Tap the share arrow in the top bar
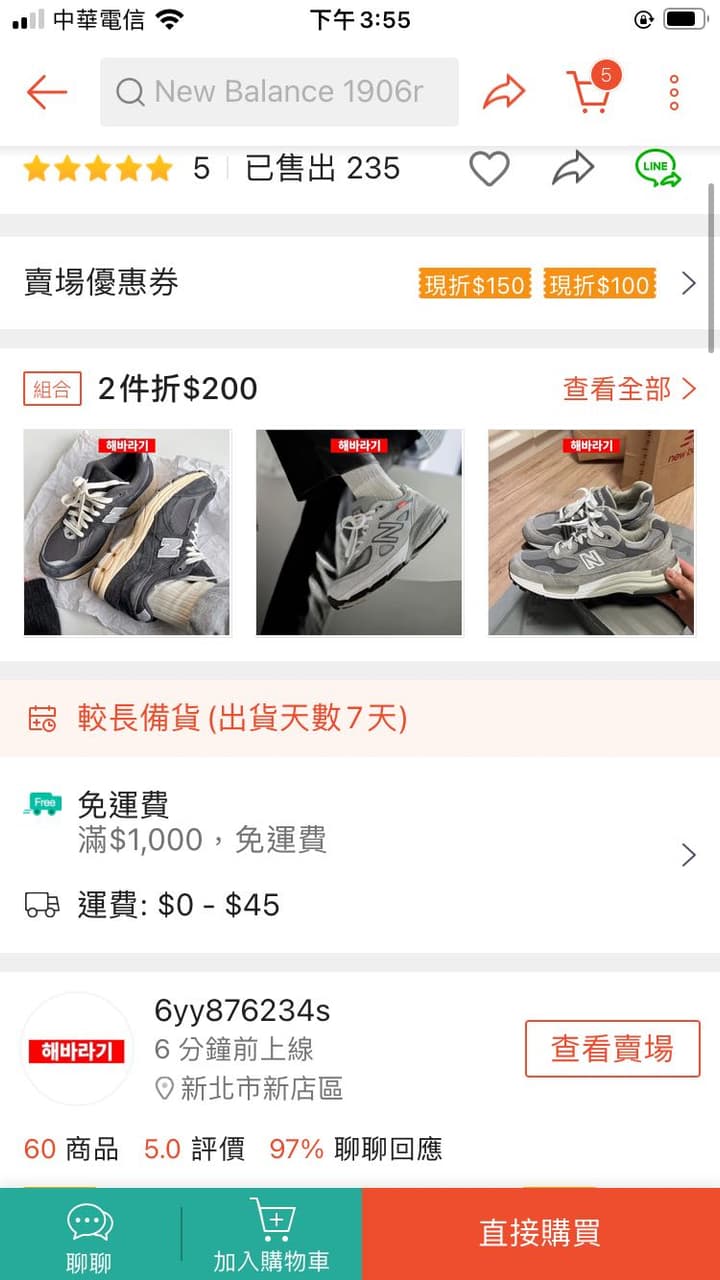 (x=504, y=90)
